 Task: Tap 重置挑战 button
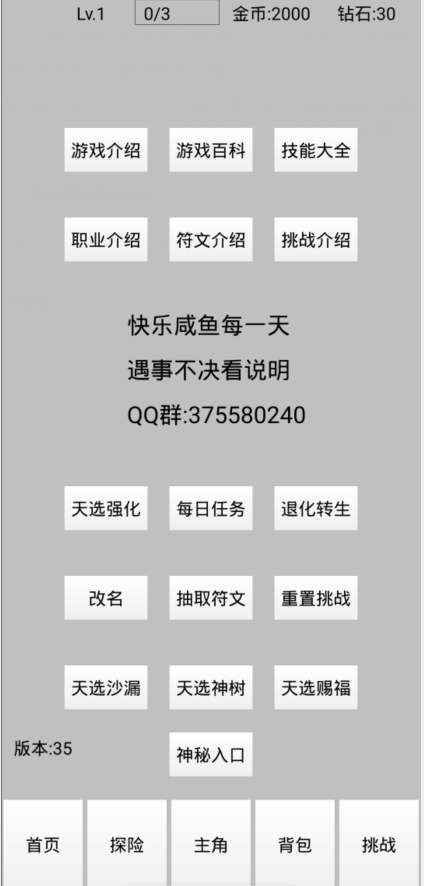[316, 598]
